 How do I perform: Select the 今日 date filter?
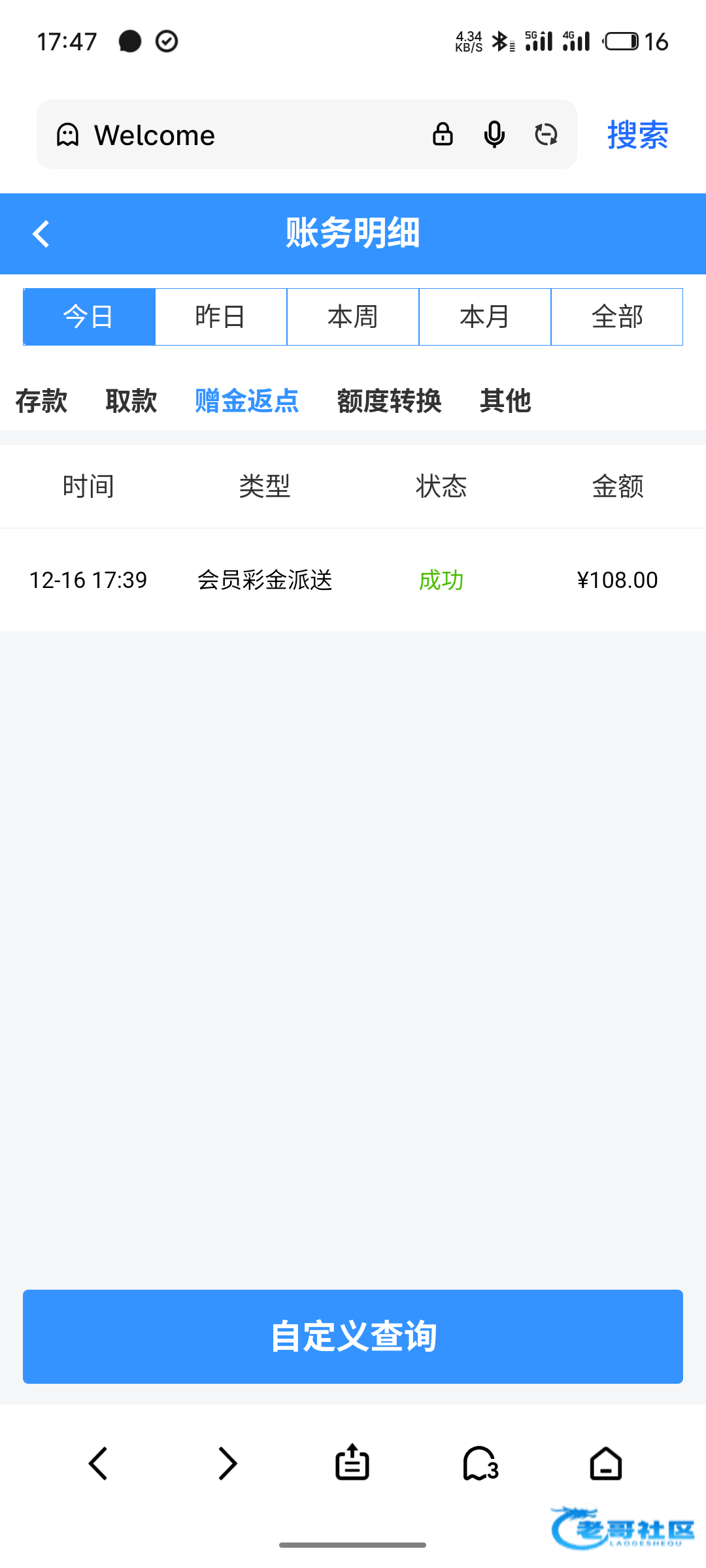89,317
